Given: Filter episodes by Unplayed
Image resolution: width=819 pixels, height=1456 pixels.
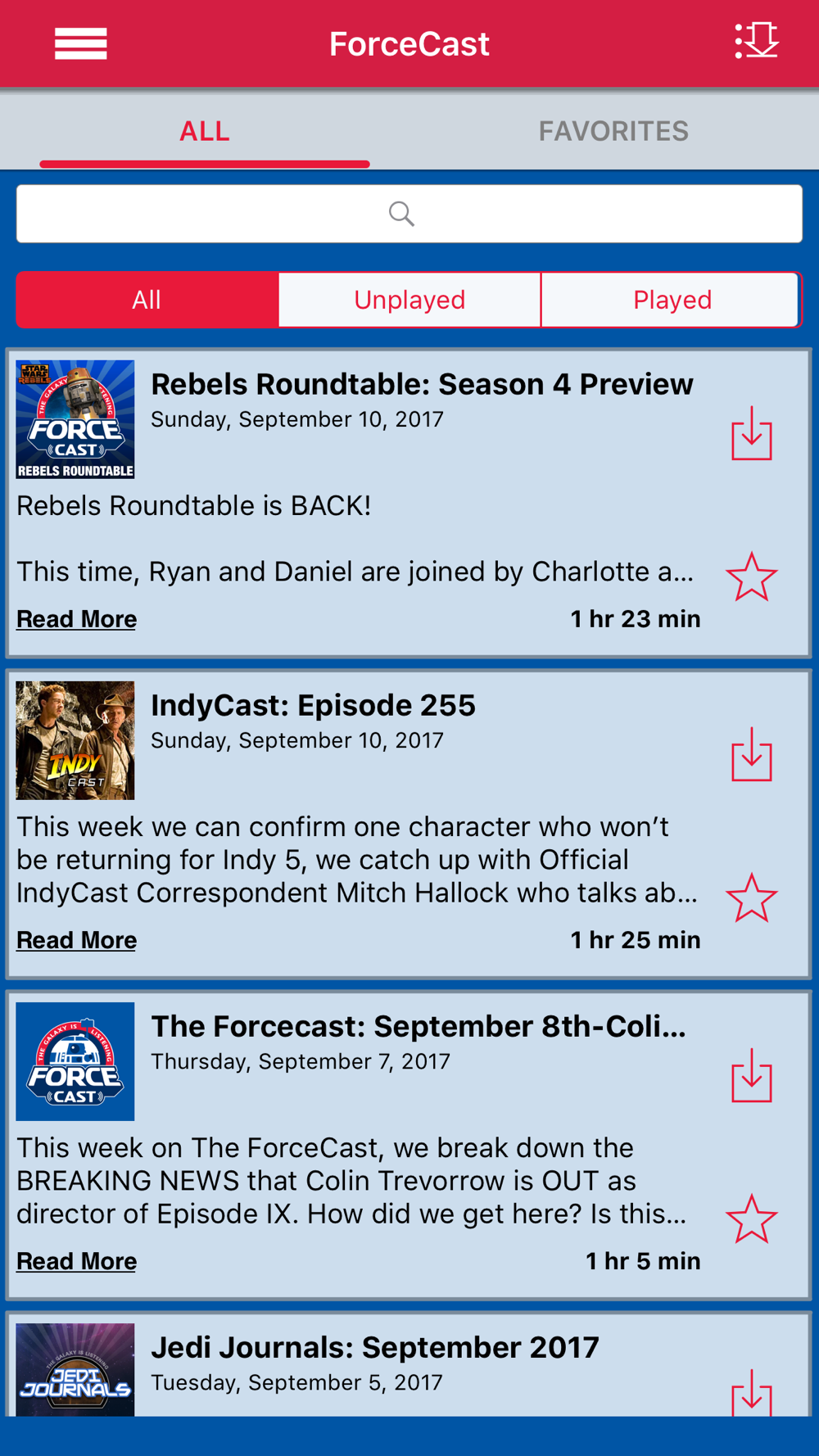Looking at the screenshot, I should [x=409, y=300].
